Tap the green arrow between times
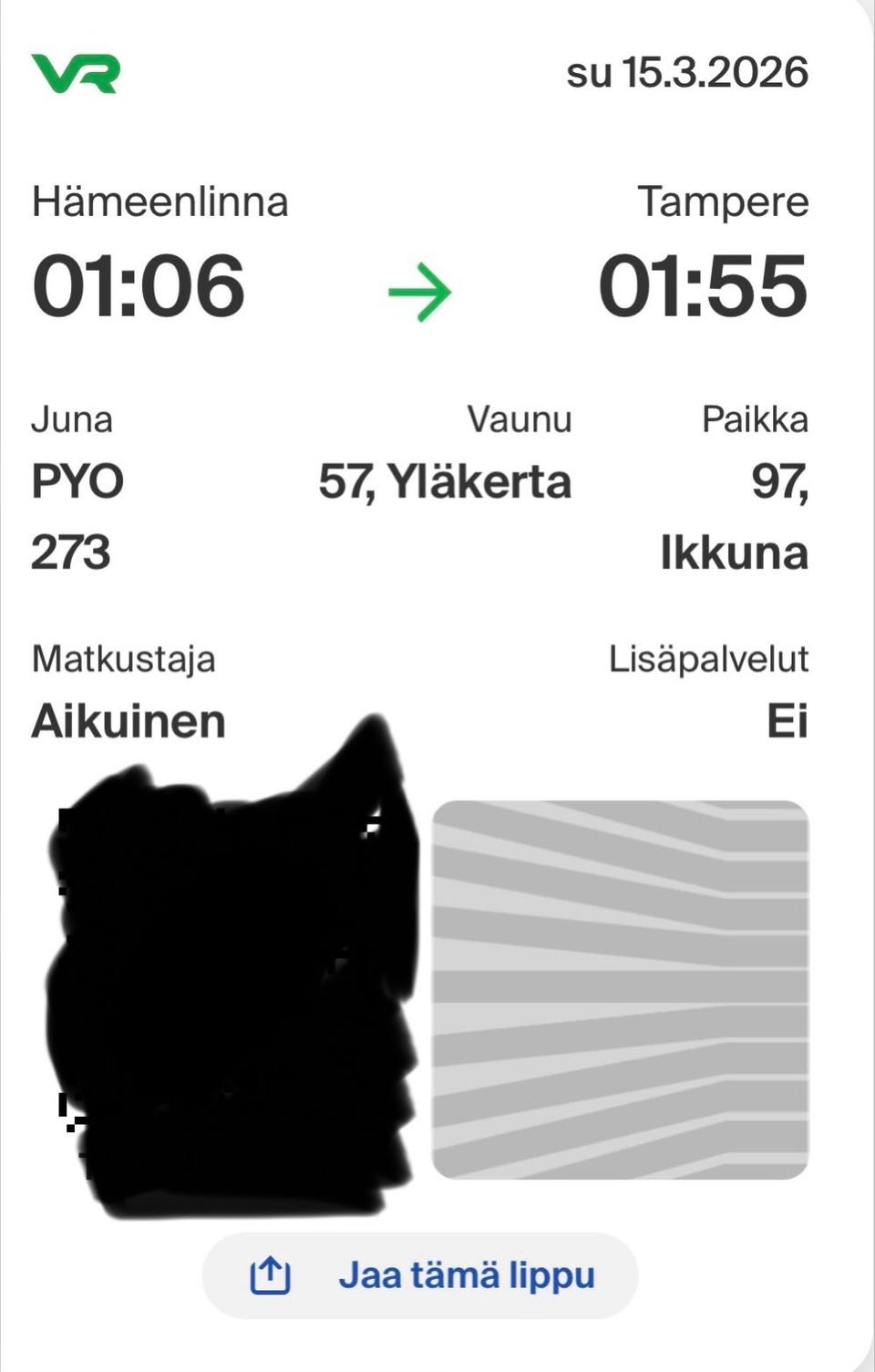This screenshot has width=875, height=1372. [x=419, y=290]
